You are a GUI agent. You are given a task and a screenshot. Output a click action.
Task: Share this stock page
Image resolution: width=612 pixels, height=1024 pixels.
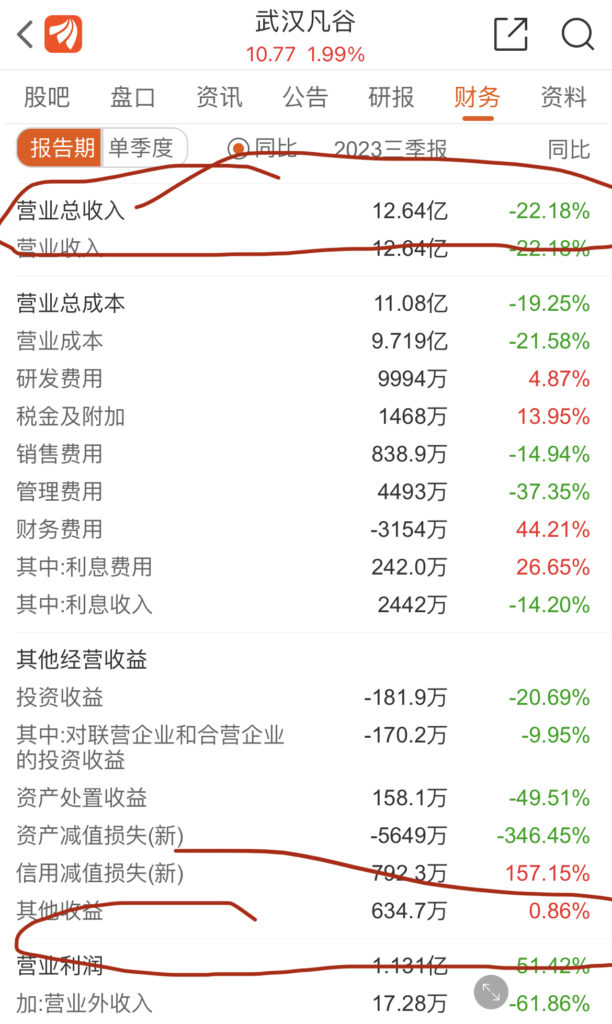[x=510, y=34]
